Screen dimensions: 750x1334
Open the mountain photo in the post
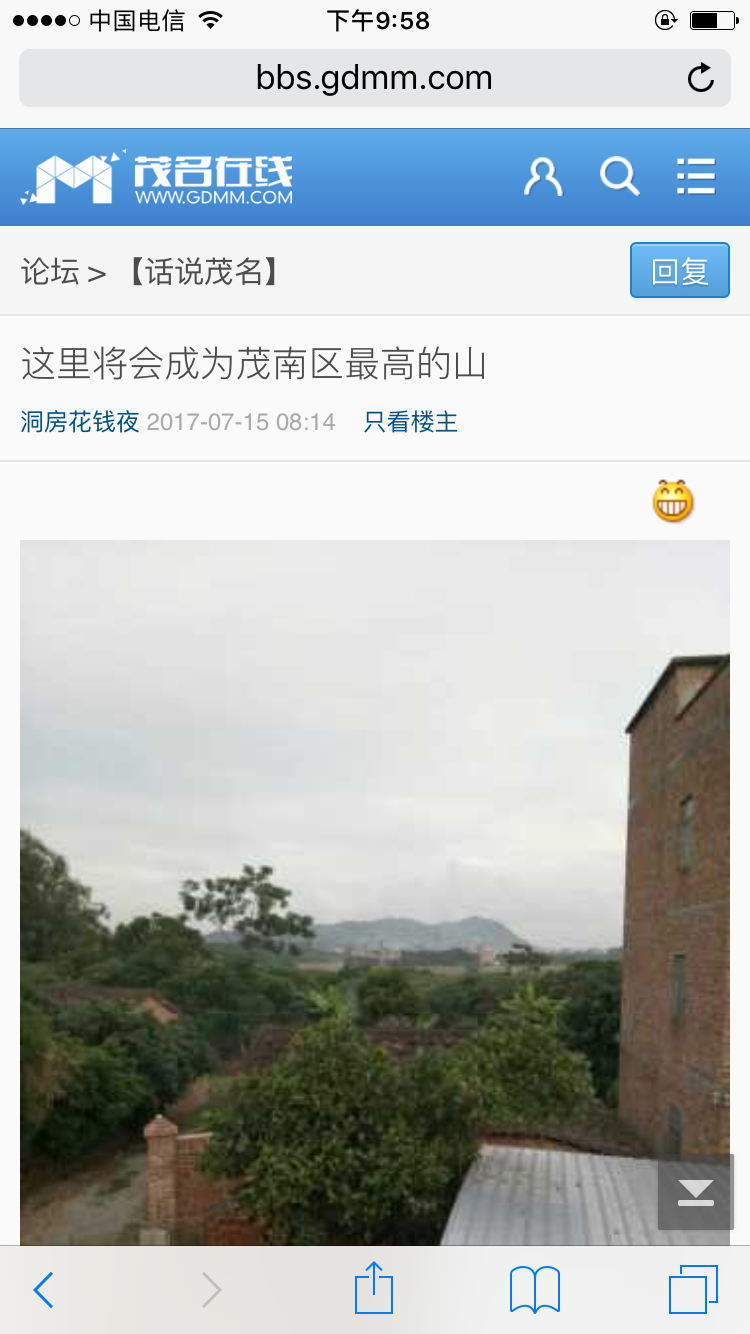(x=375, y=890)
